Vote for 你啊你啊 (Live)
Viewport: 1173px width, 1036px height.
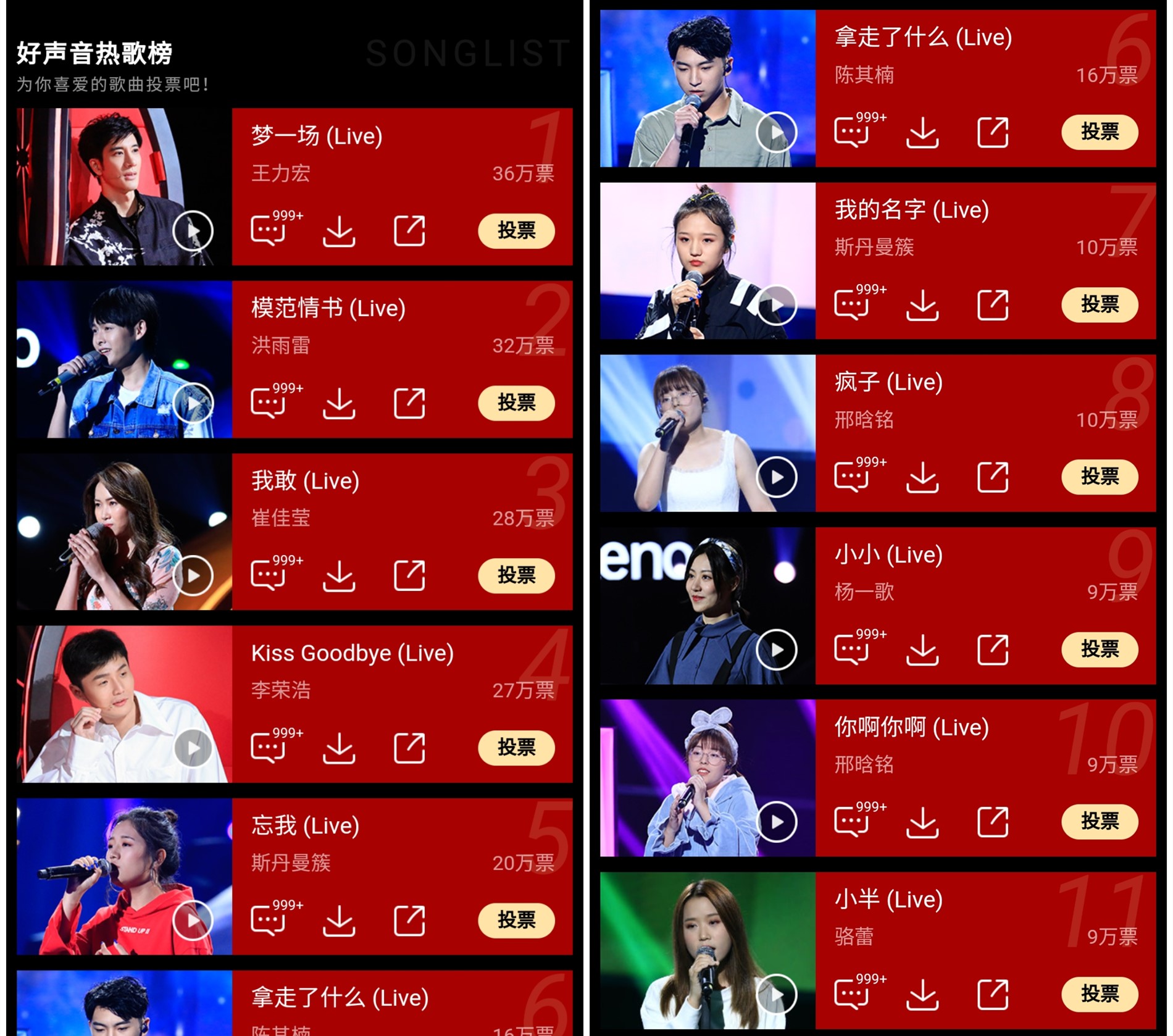(1099, 821)
